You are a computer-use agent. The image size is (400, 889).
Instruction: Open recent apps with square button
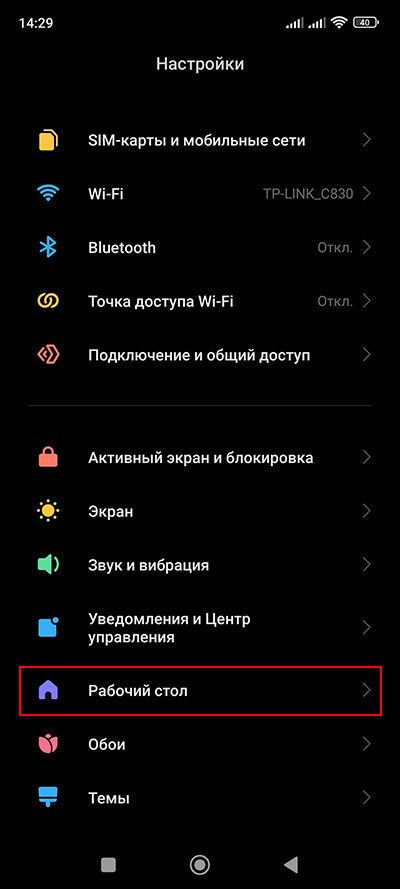click(x=108, y=864)
